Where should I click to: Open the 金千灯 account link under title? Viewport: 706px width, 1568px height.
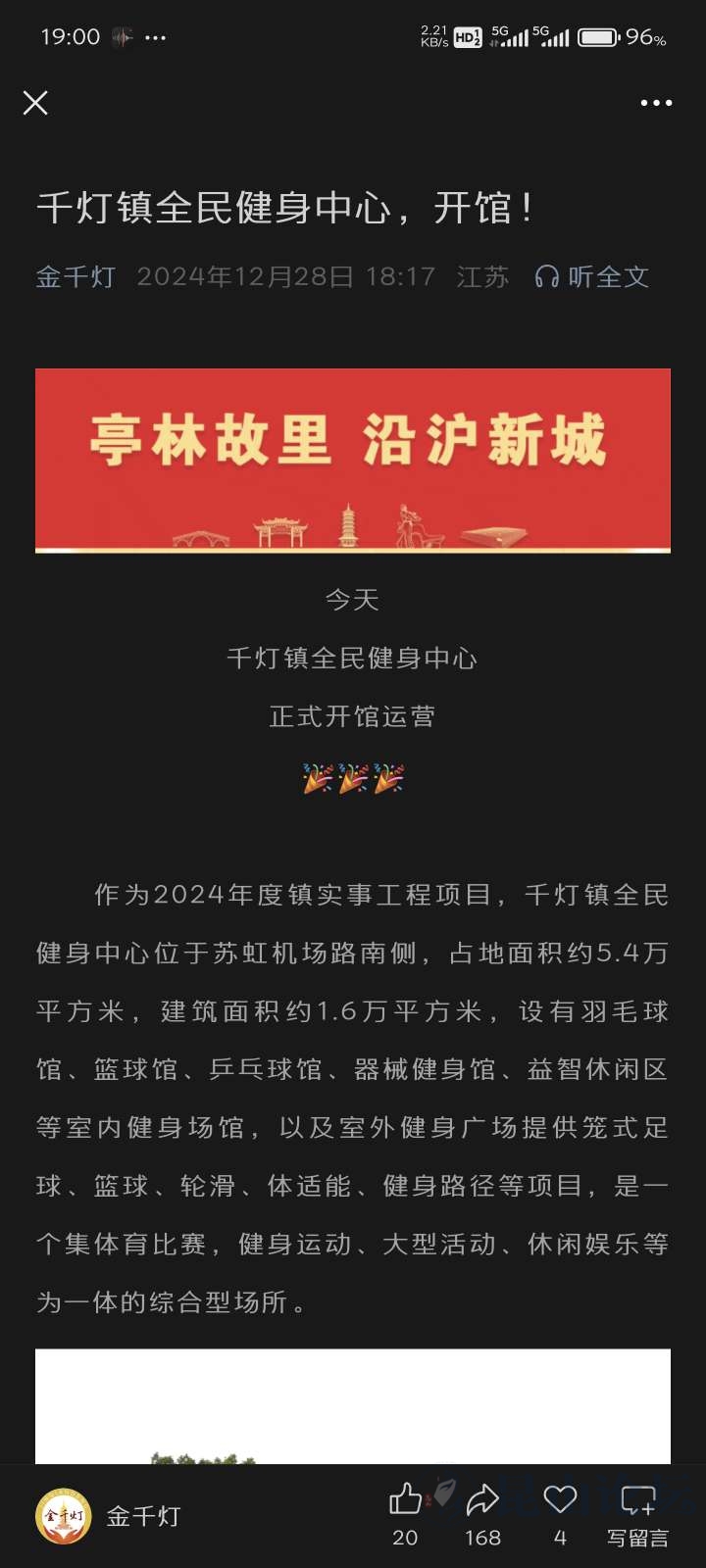(x=76, y=277)
